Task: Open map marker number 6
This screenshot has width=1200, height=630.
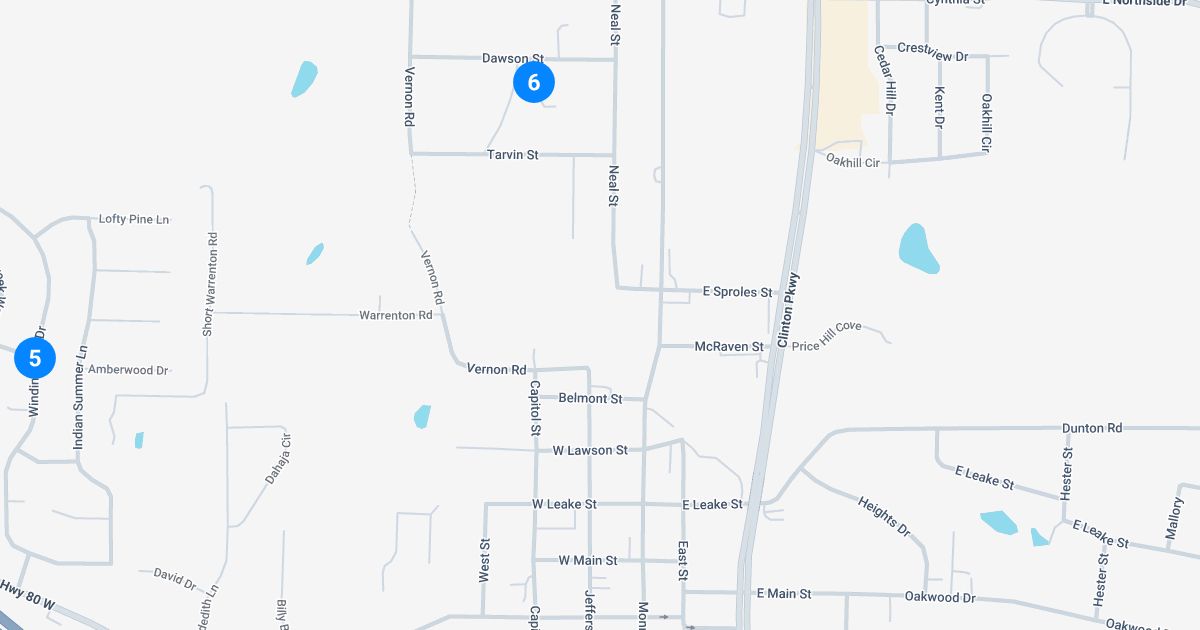Action: (534, 82)
